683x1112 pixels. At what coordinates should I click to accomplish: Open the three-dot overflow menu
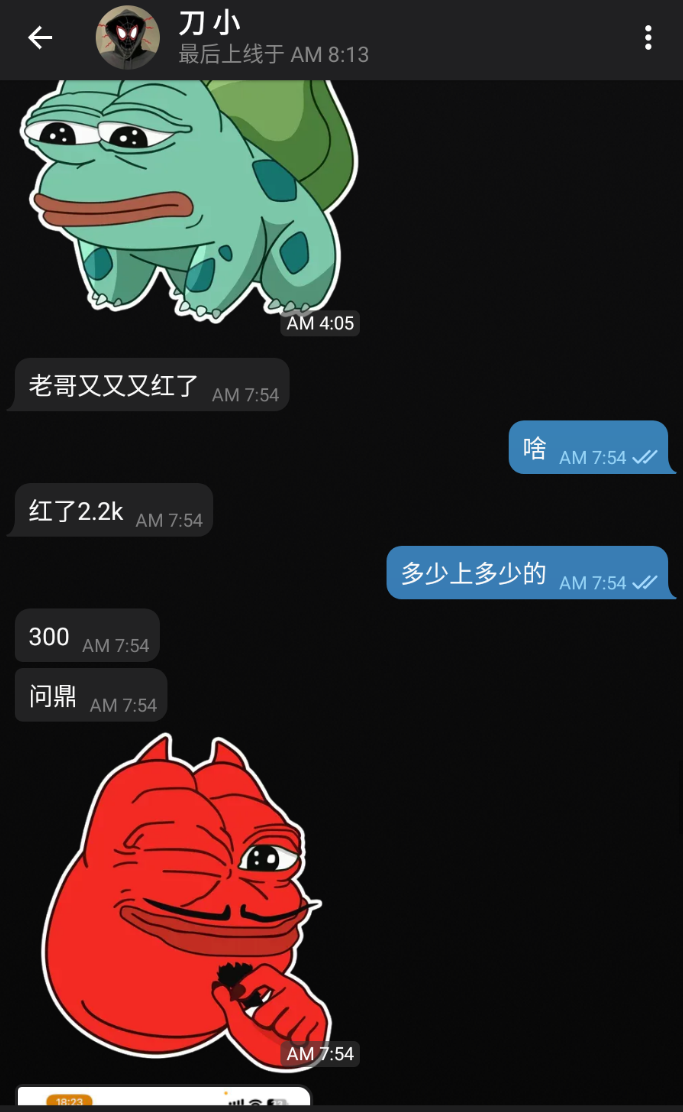click(x=648, y=38)
